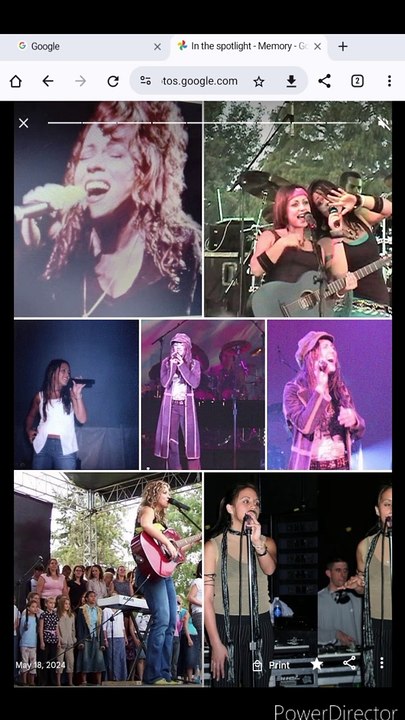Viewport: 405px width, 720px height.
Task: Open a new browser tab
Action: point(343,46)
